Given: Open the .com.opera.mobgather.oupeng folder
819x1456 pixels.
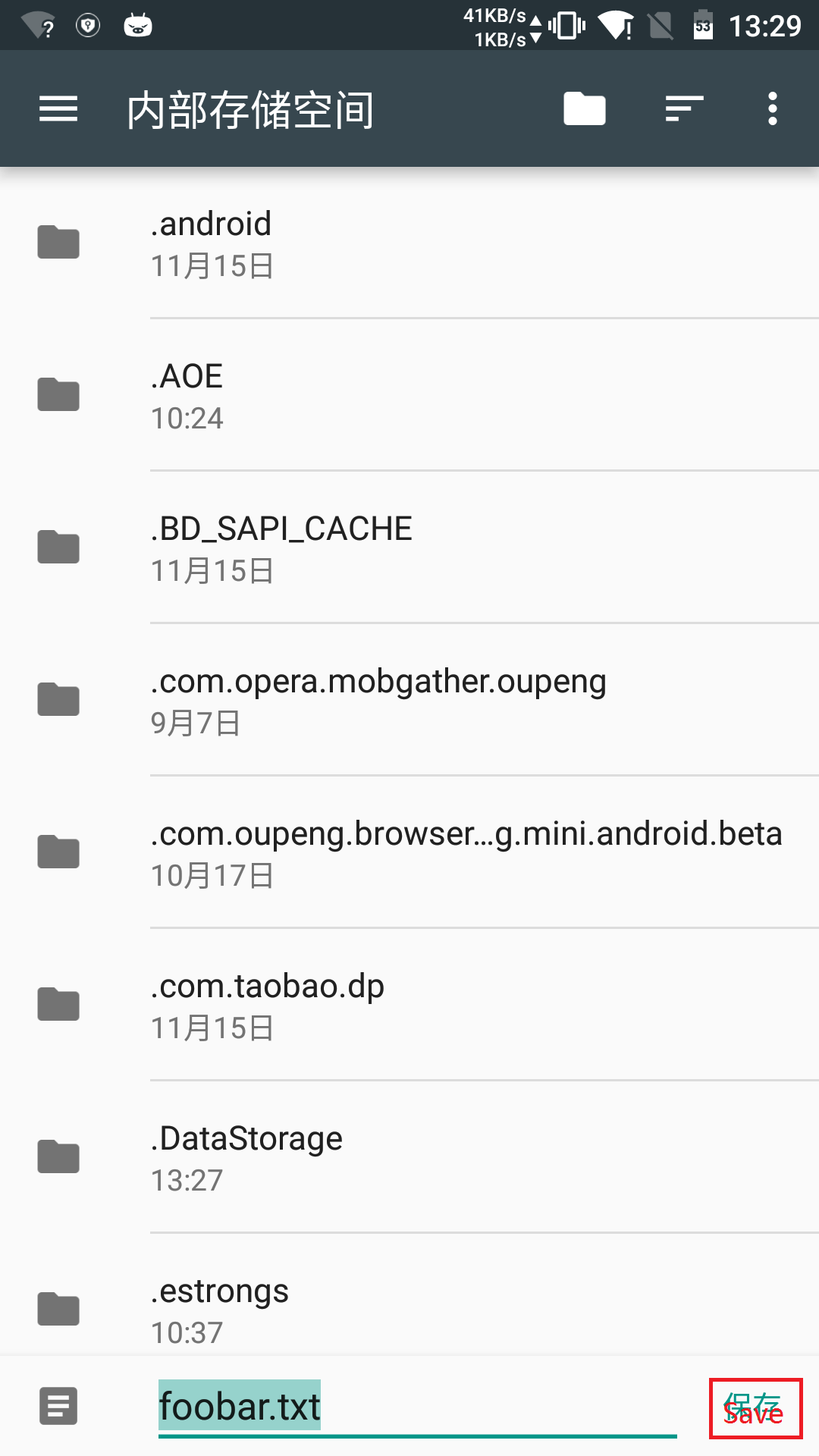Looking at the screenshot, I should pos(409,701).
